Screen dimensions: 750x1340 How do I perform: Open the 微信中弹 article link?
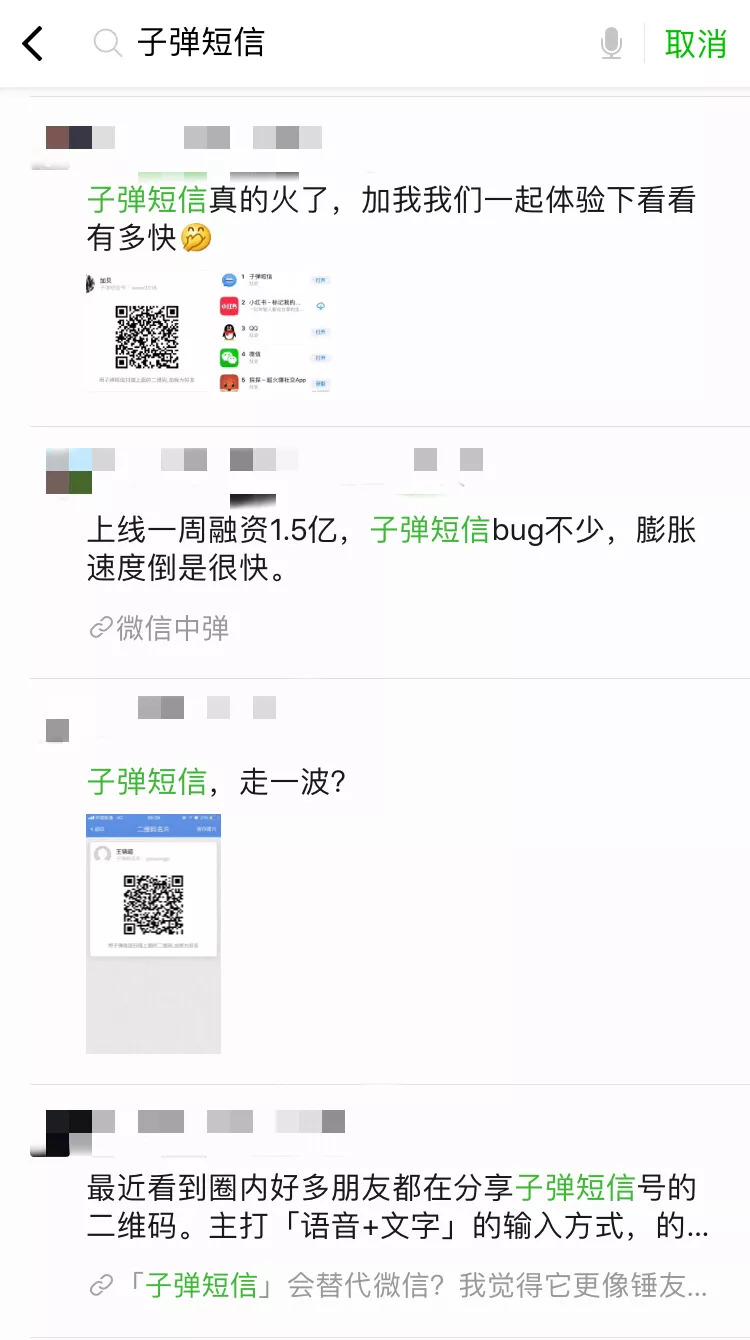click(160, 628)
